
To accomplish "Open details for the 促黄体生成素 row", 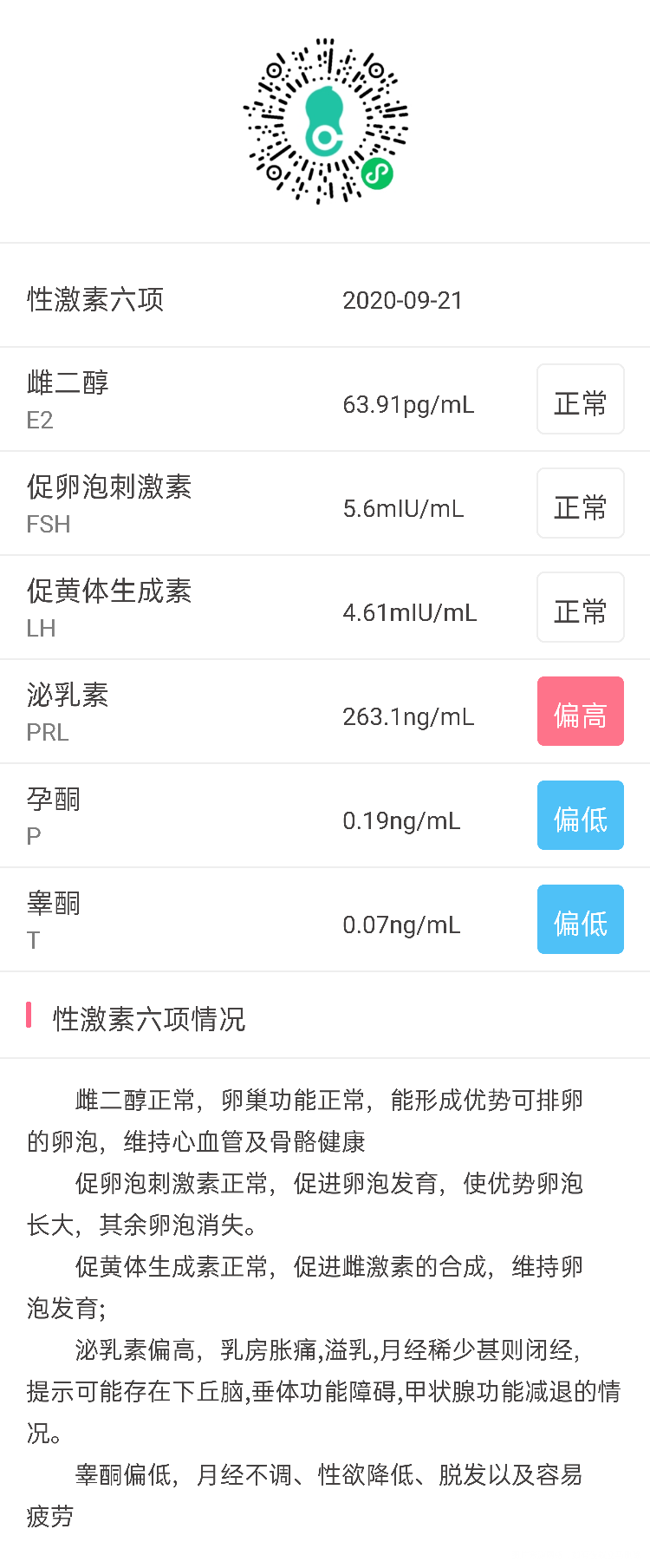I will tap(325, 607).
